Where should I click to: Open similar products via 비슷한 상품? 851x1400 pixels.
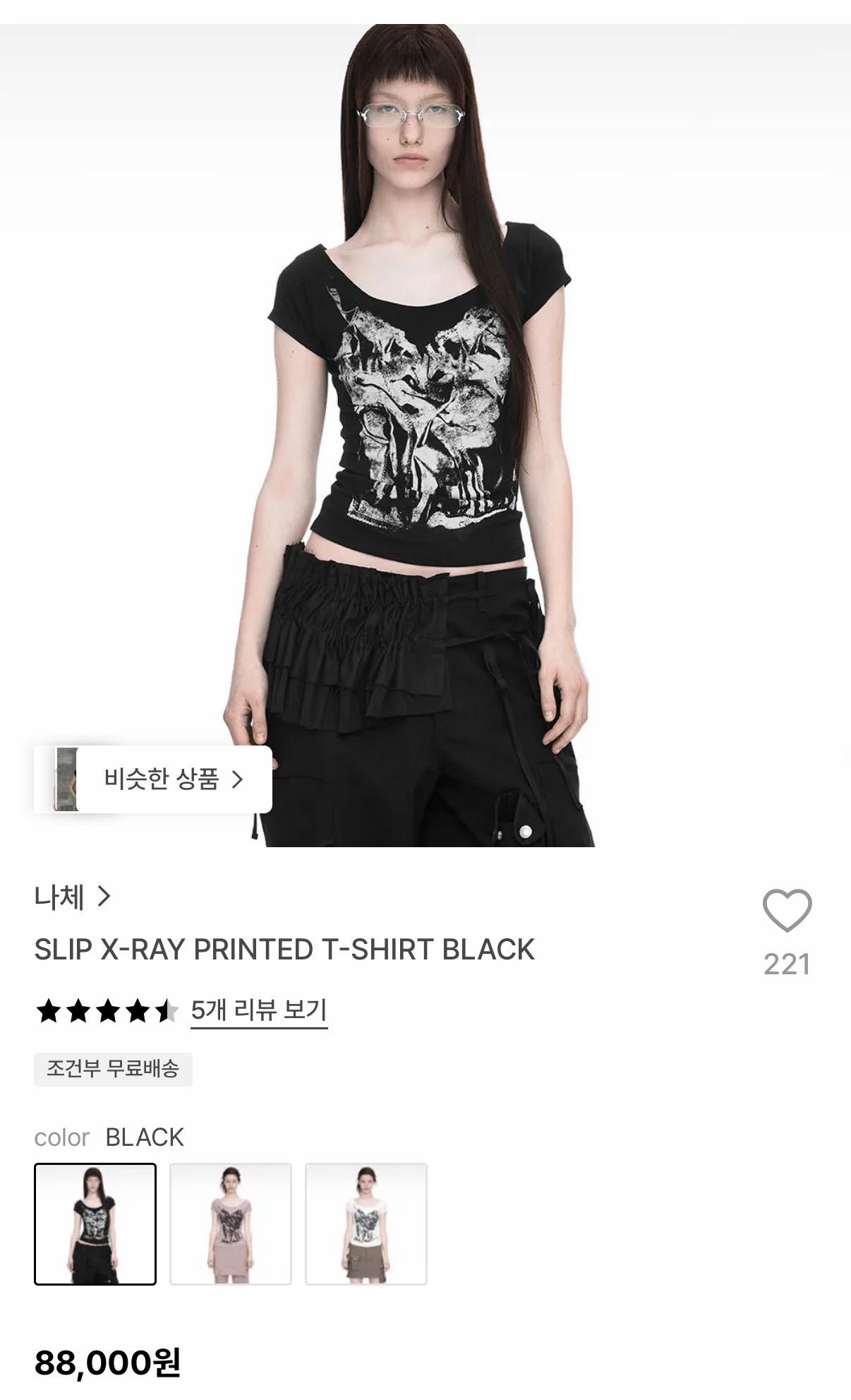153,779
